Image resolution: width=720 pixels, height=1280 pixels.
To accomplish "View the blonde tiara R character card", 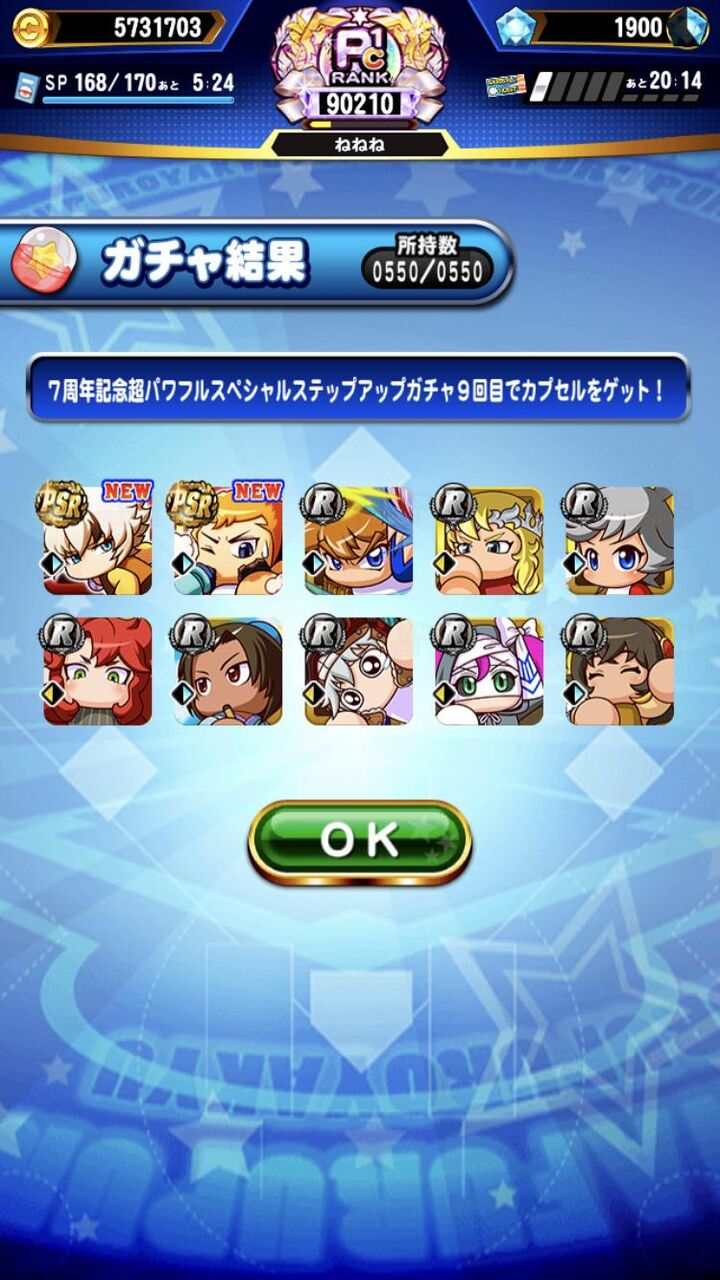I will [489, 540].
